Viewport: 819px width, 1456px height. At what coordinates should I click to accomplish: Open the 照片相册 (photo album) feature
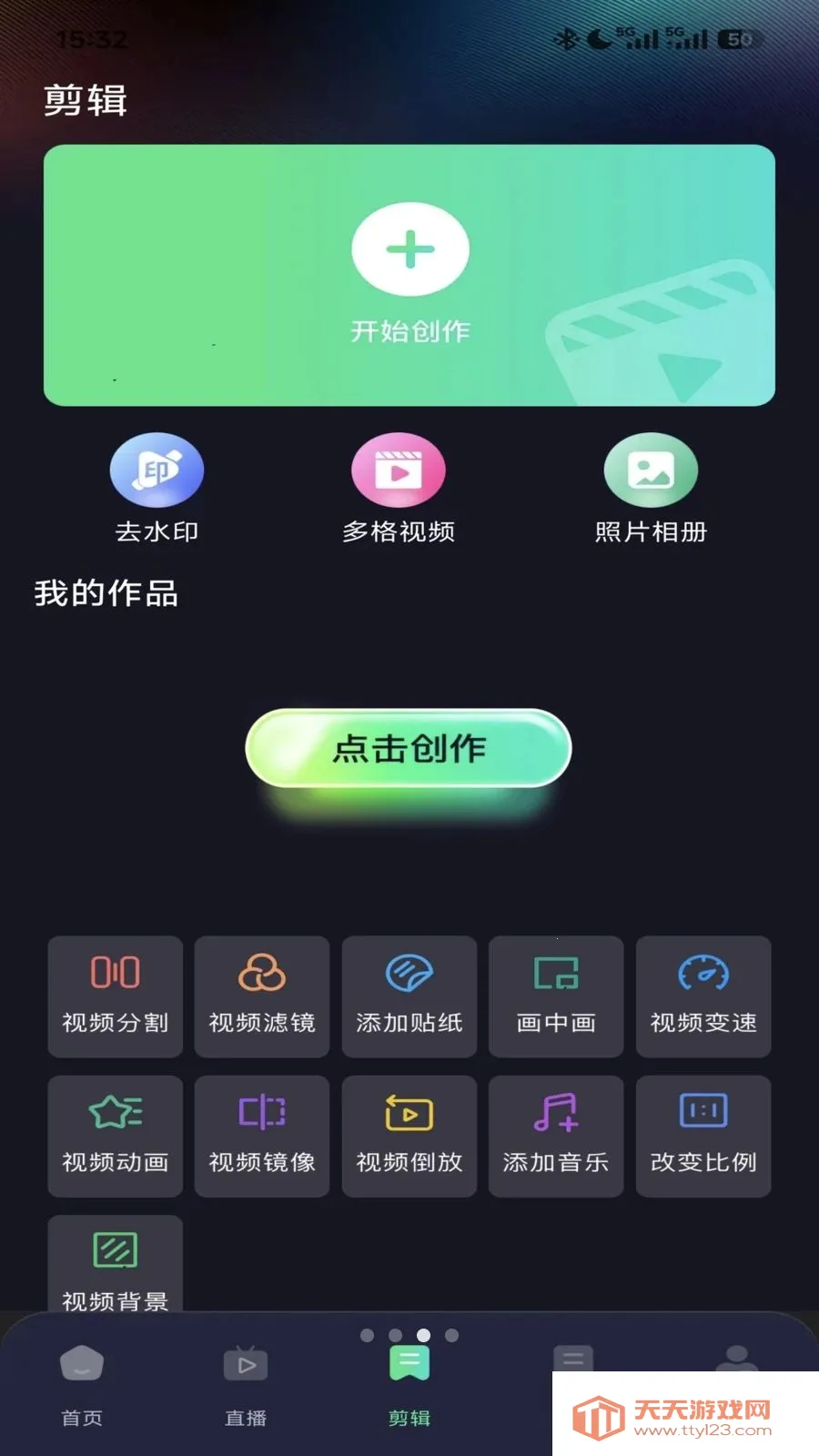pyautogui.click(x=651, y=487)
